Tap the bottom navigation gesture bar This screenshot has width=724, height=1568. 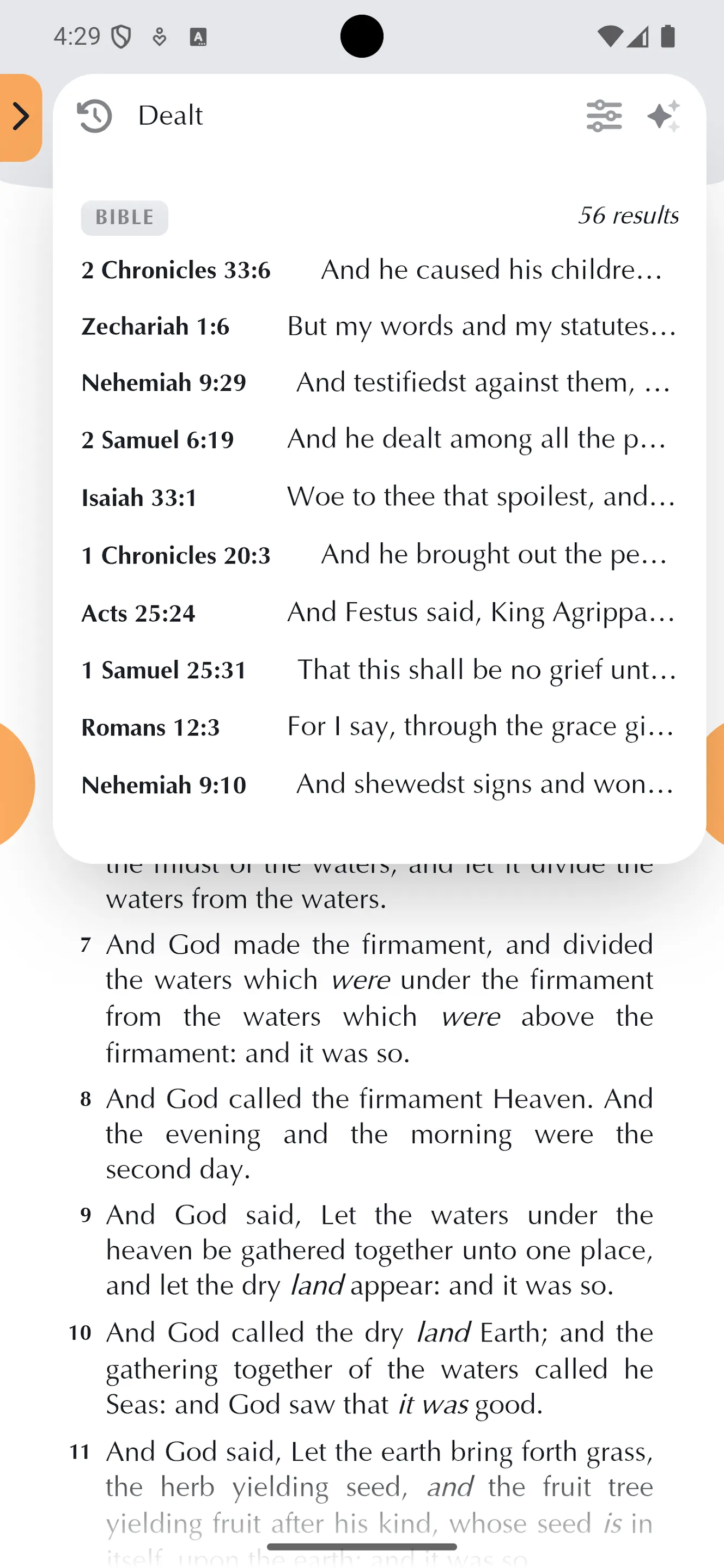coord(362,1546)
